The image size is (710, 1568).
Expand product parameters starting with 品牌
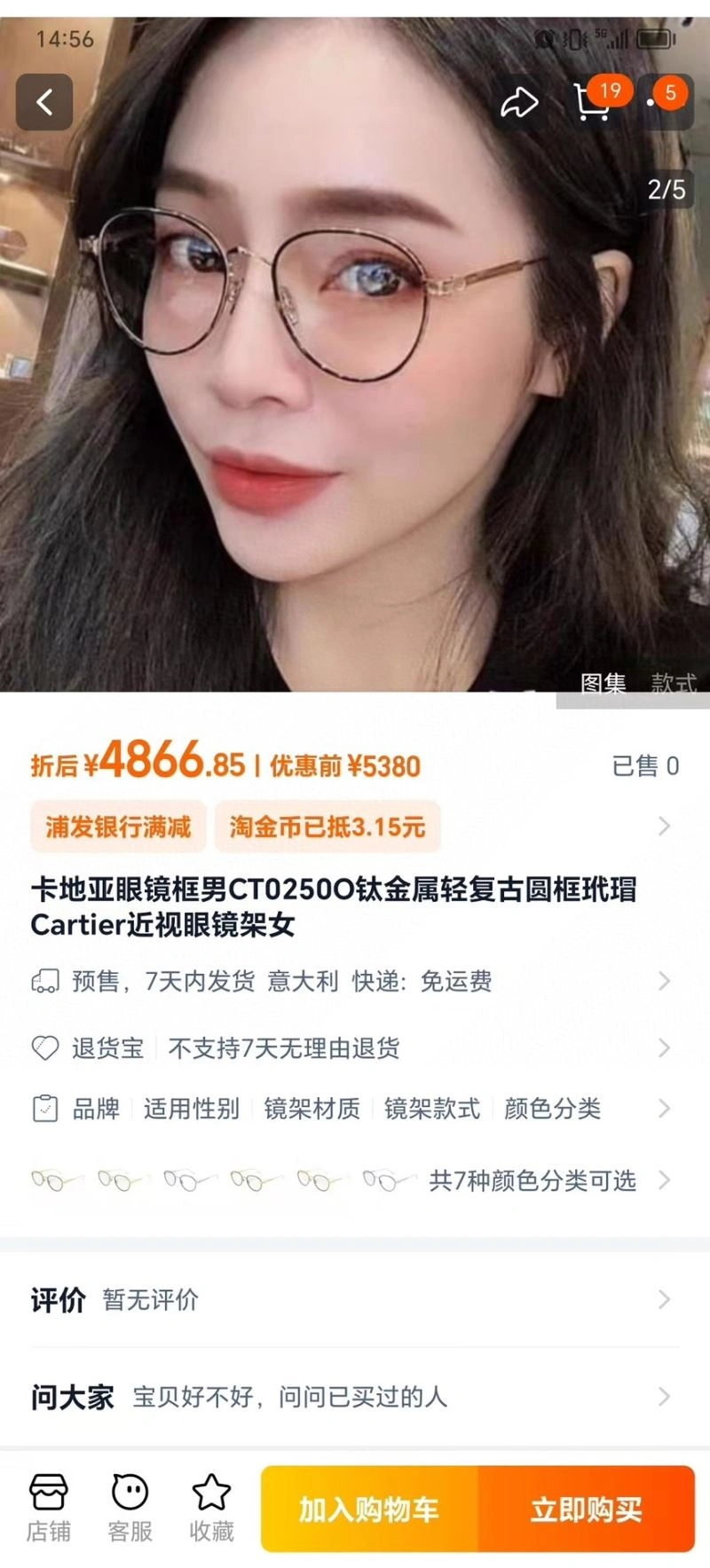355,1109
